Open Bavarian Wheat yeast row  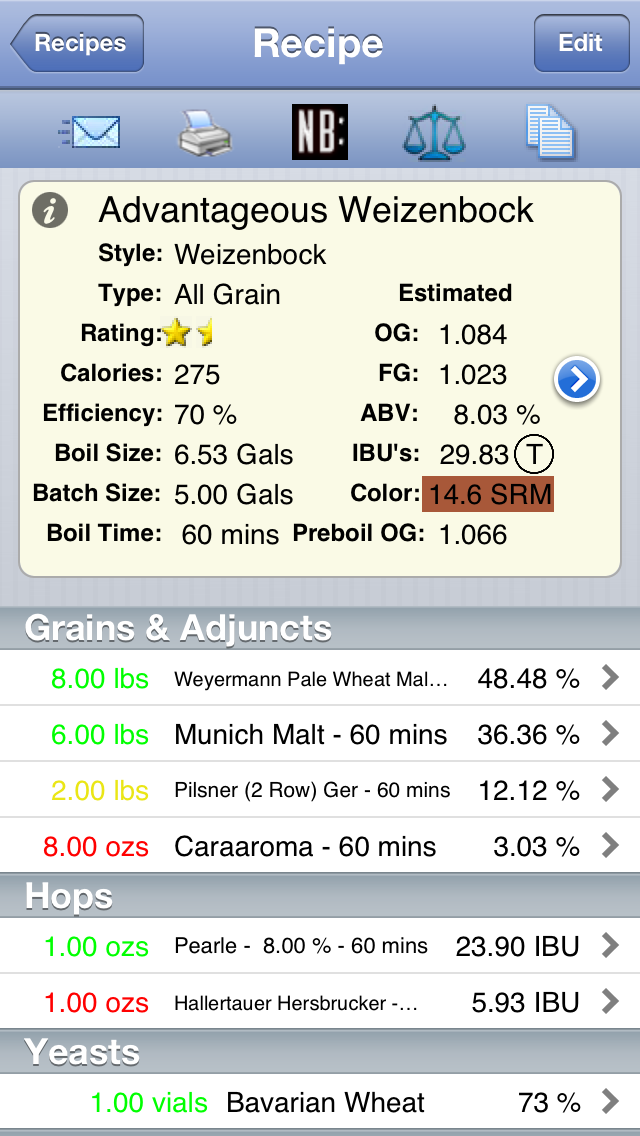[320, 1103]
